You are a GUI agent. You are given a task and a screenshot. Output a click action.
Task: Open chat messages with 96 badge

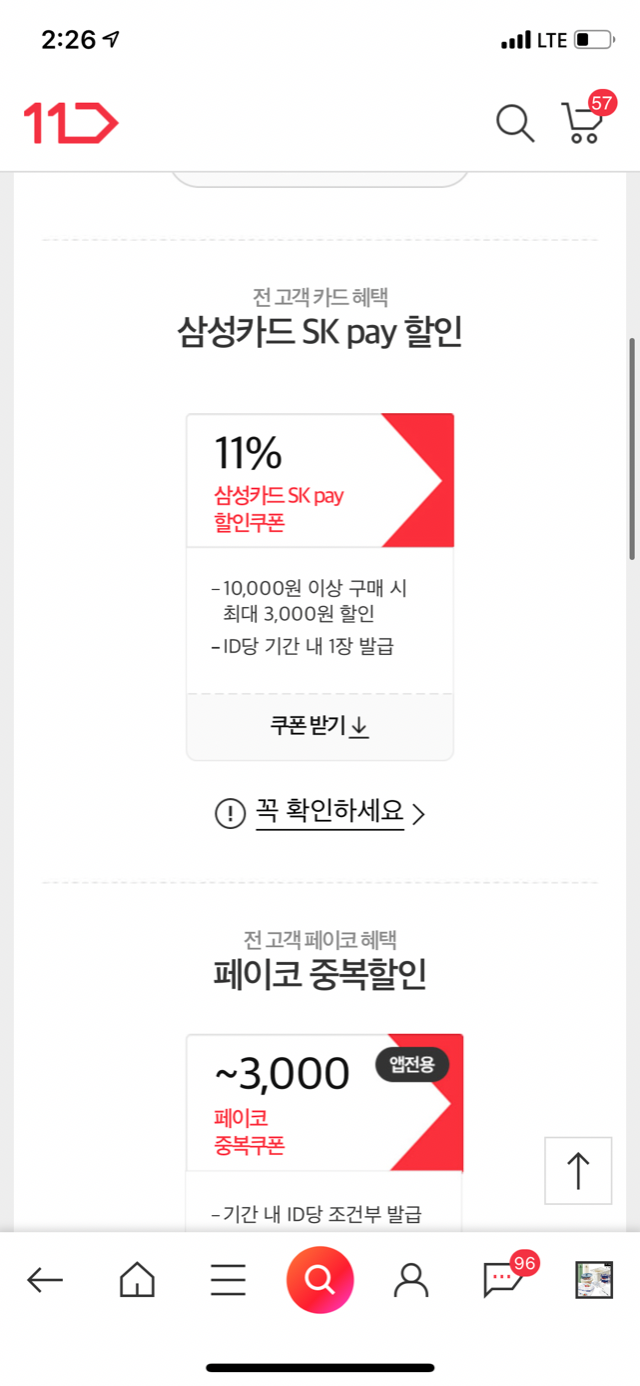pos(503,1279)
